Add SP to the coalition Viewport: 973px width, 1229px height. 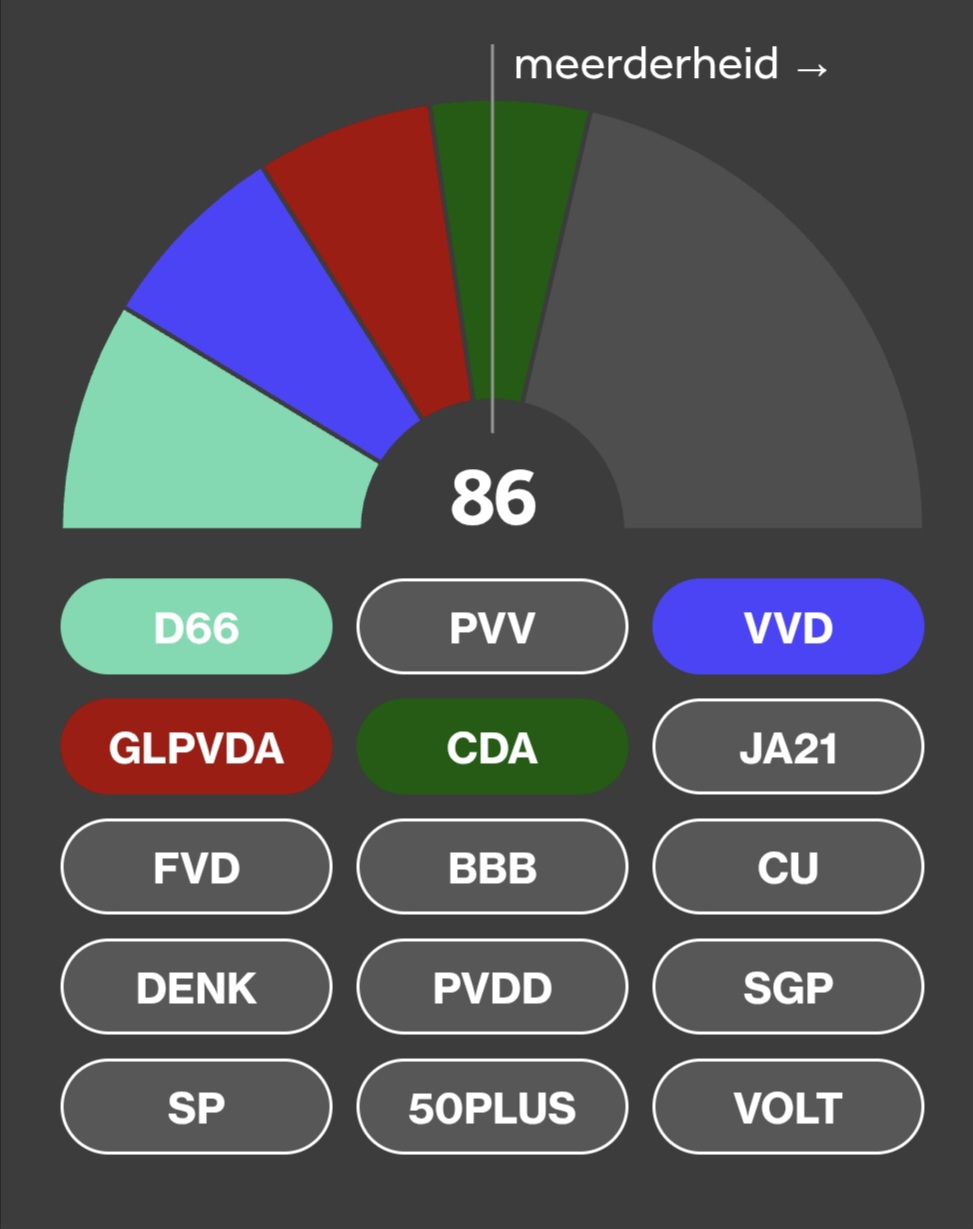pos(196,1107)
